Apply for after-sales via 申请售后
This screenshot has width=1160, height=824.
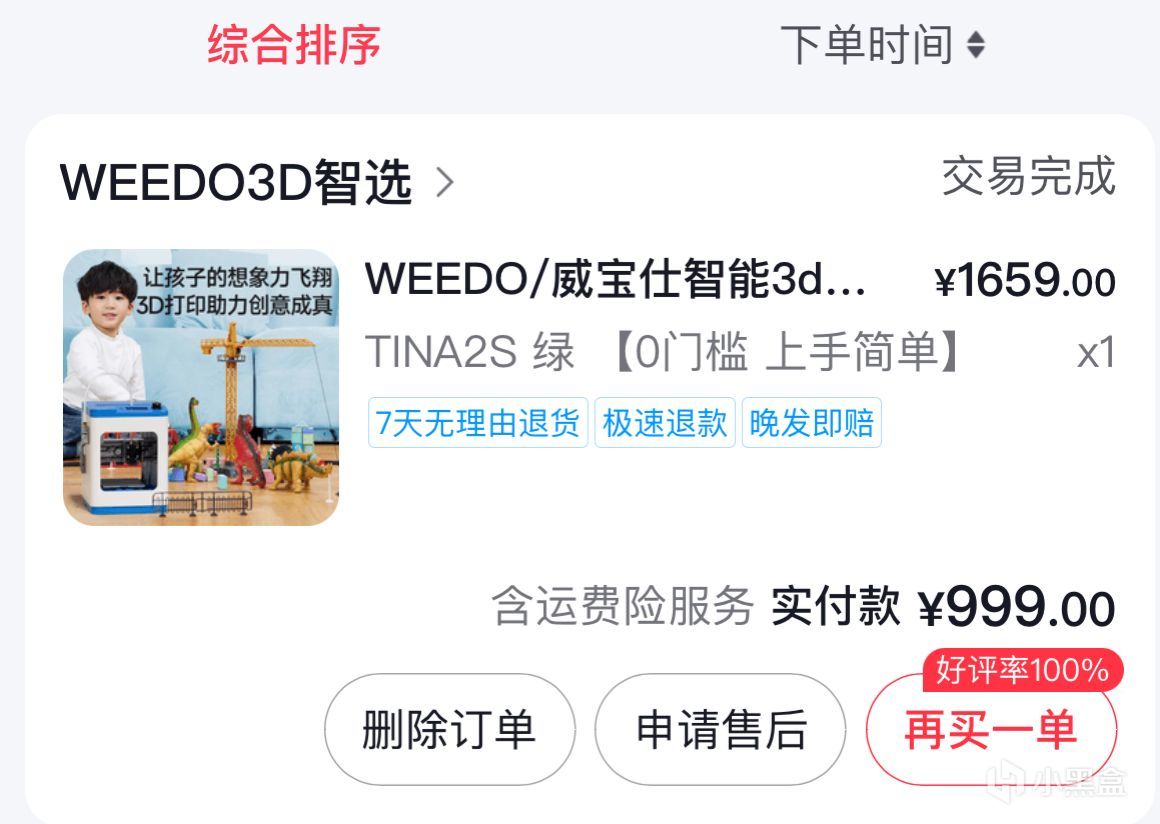pyautogui.click(x=720, y=730)
